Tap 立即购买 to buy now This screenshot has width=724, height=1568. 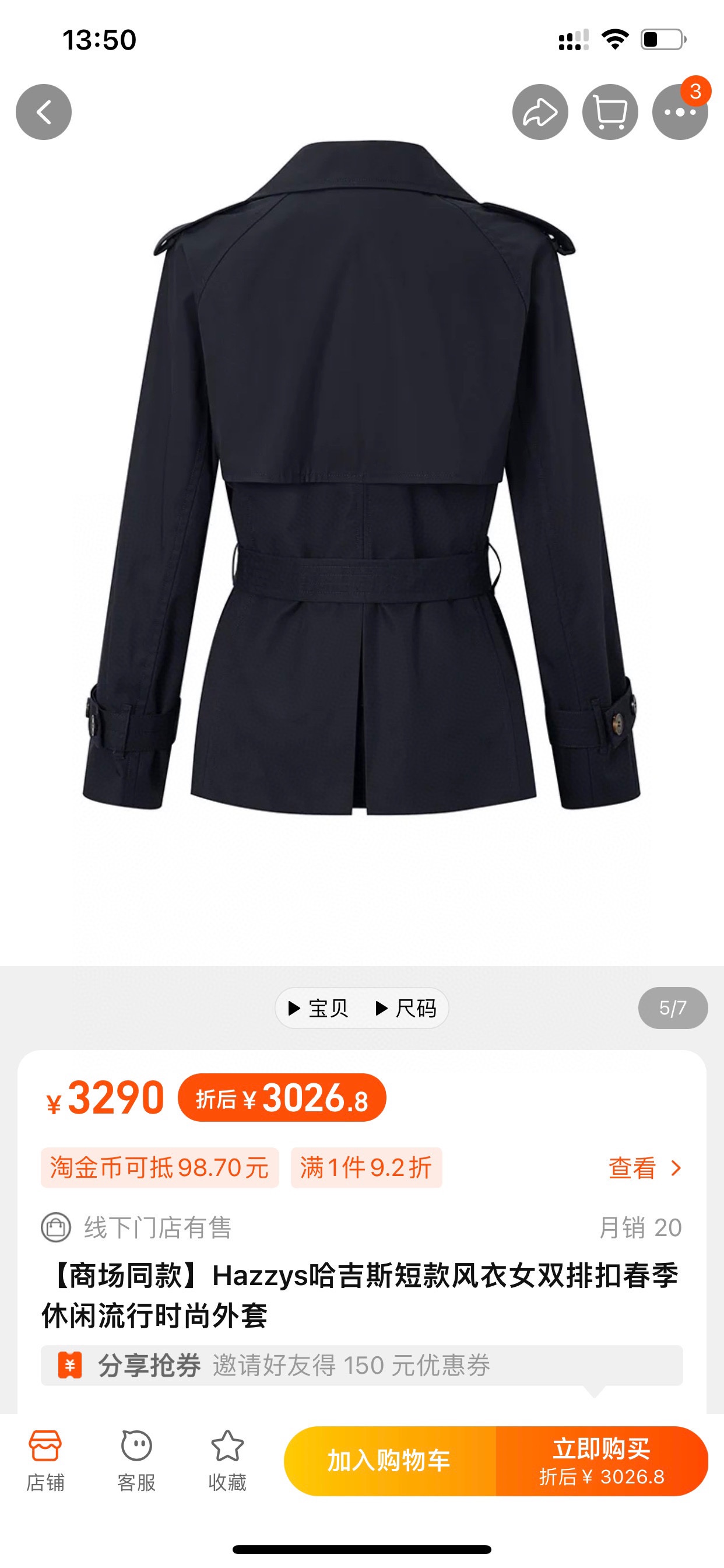pyautogui.click(x=601, y=1461)
